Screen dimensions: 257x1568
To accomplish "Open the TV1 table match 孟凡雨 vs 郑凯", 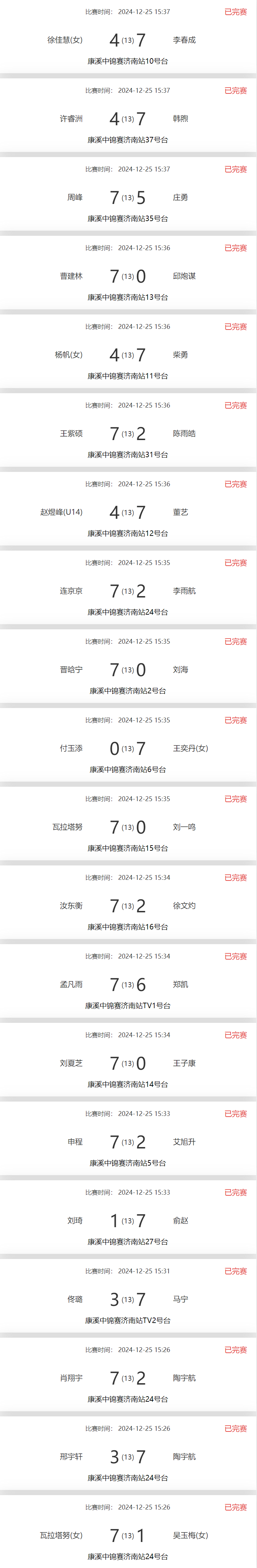I will click(128, 984).
